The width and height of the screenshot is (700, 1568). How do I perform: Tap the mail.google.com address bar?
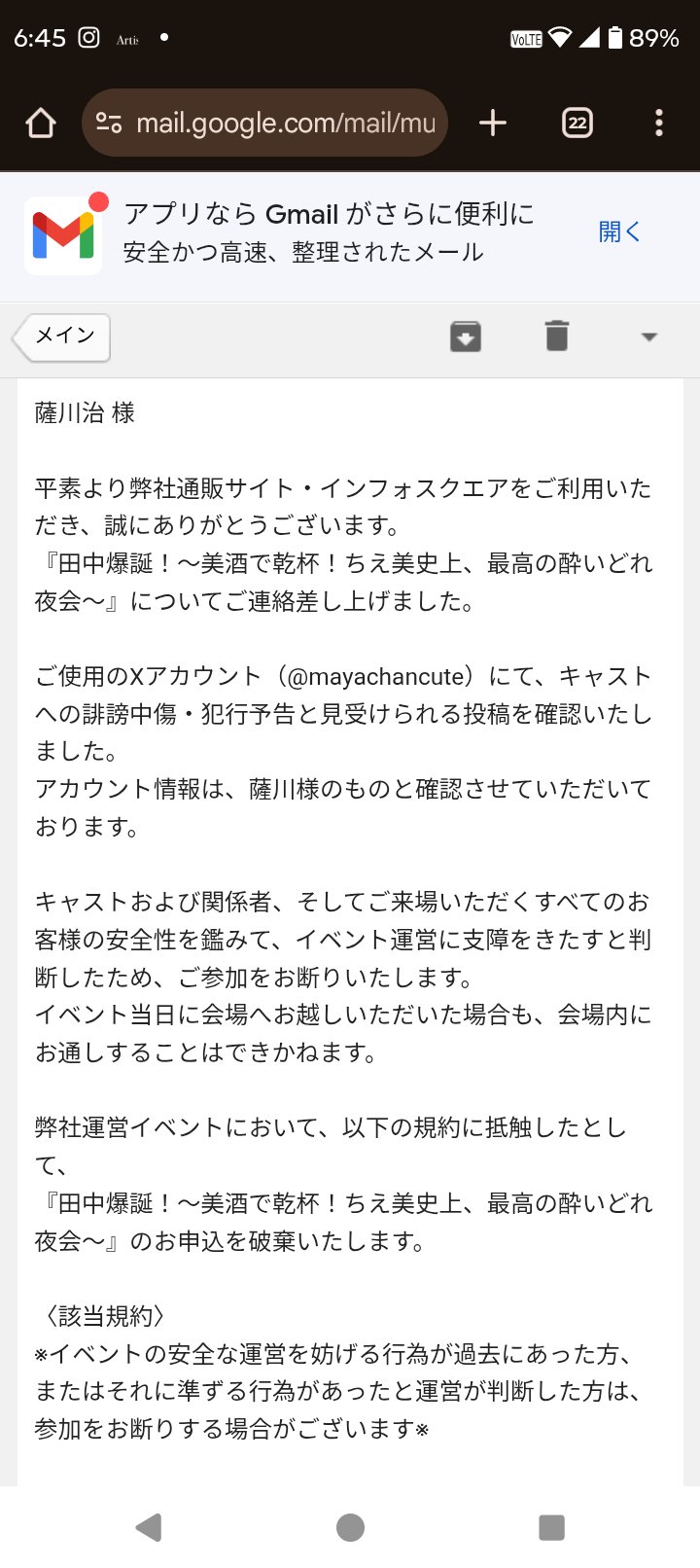point(264,123)
